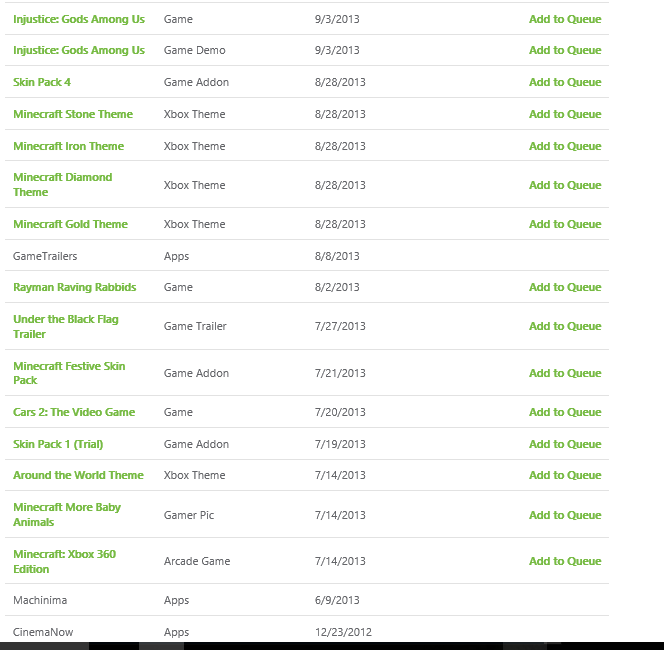Open Skin Pack 4 addon page
This screenshot has height=650, width=664.
click(x=42, y=82)
